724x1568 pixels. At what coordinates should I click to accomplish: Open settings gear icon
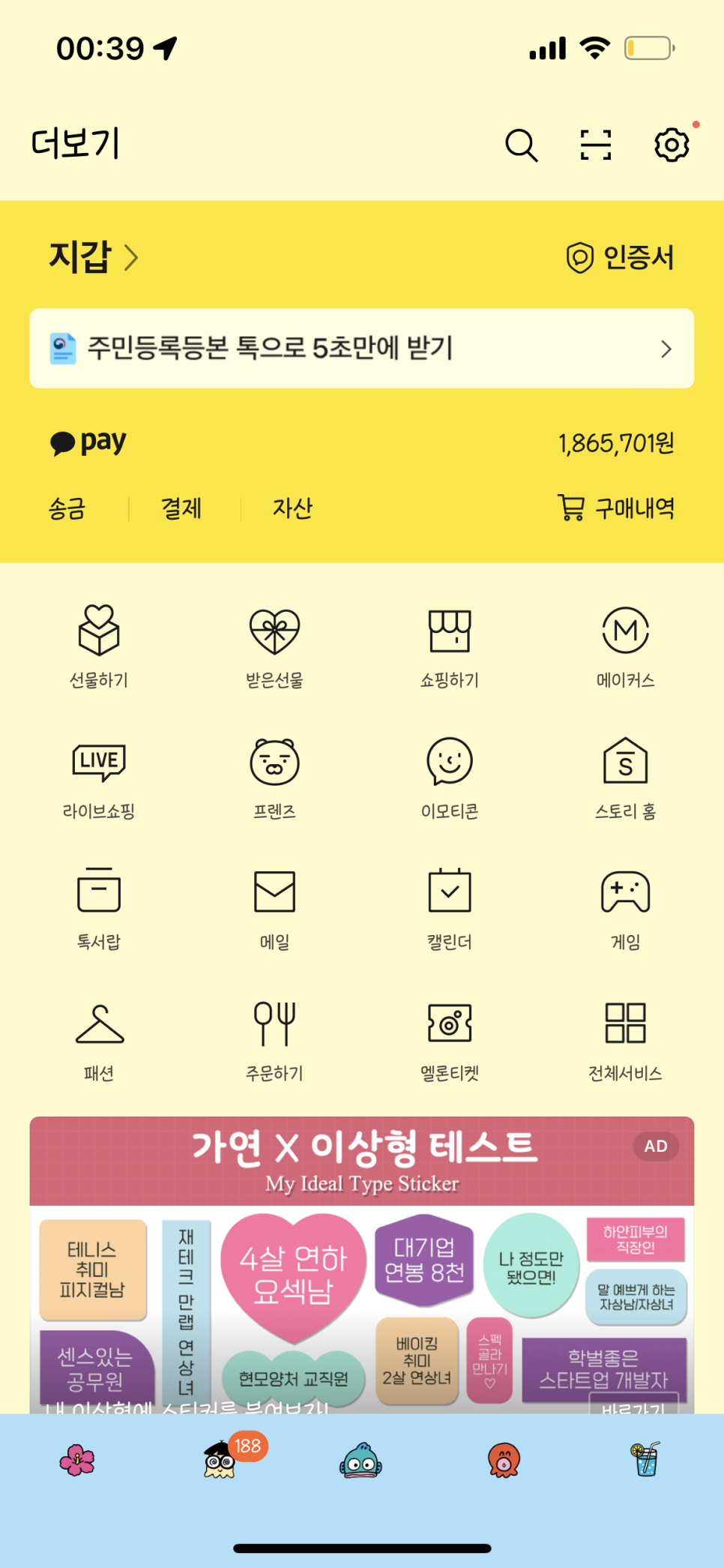[672, 145]
